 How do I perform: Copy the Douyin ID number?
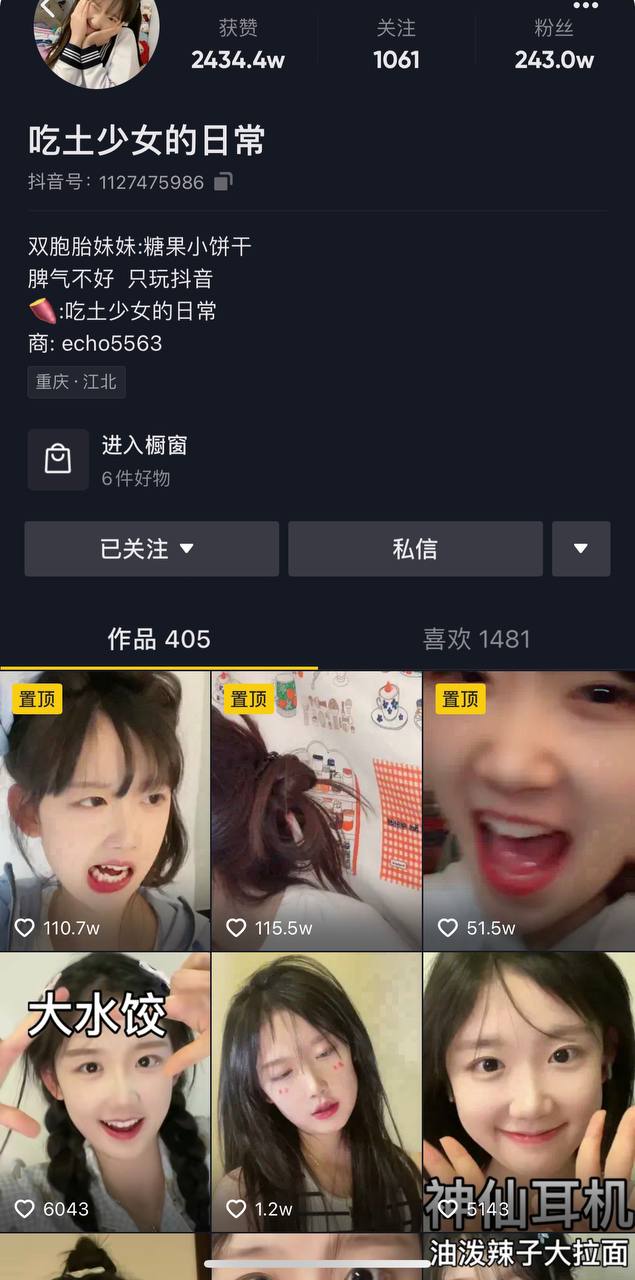(224, 182)
